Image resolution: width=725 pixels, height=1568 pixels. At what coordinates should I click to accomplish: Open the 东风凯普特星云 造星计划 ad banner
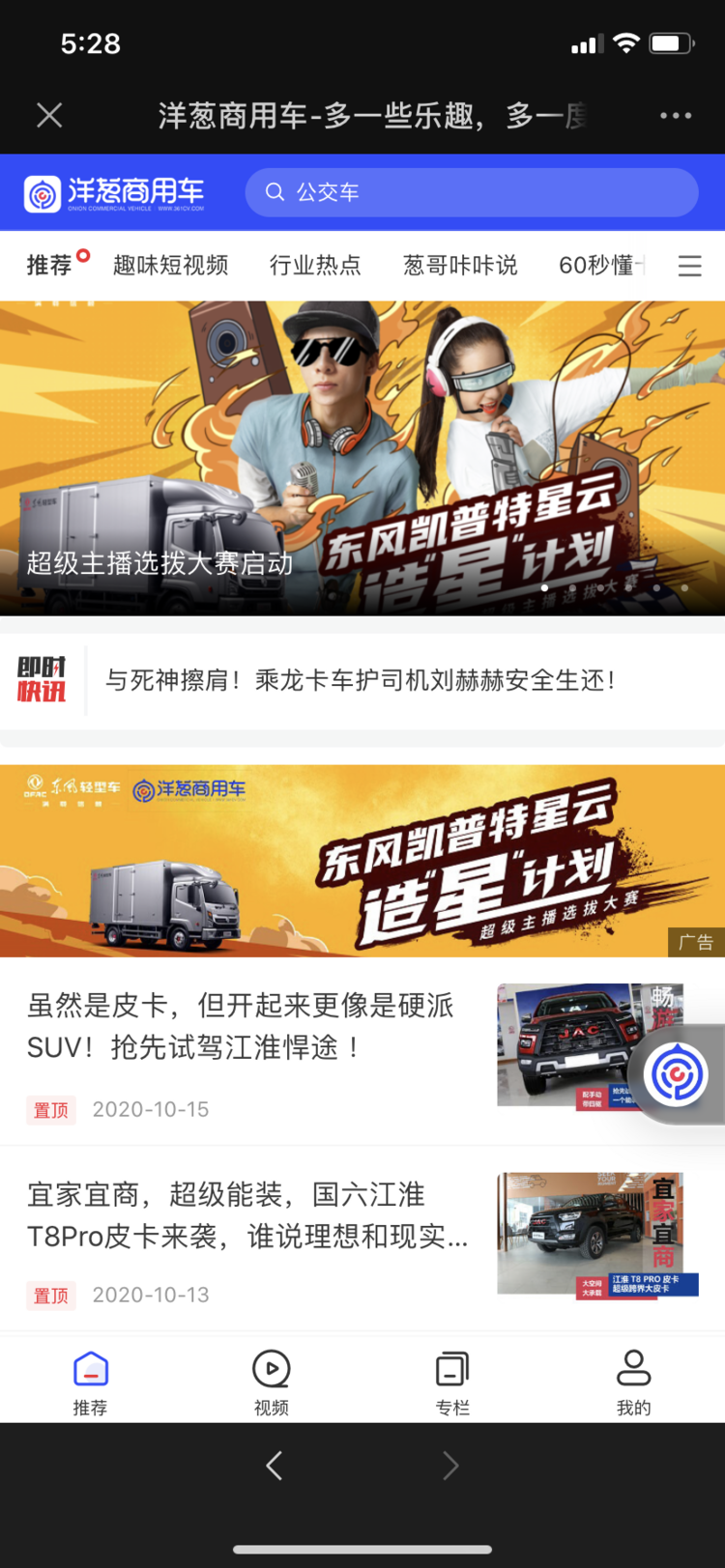pos(362,861)
